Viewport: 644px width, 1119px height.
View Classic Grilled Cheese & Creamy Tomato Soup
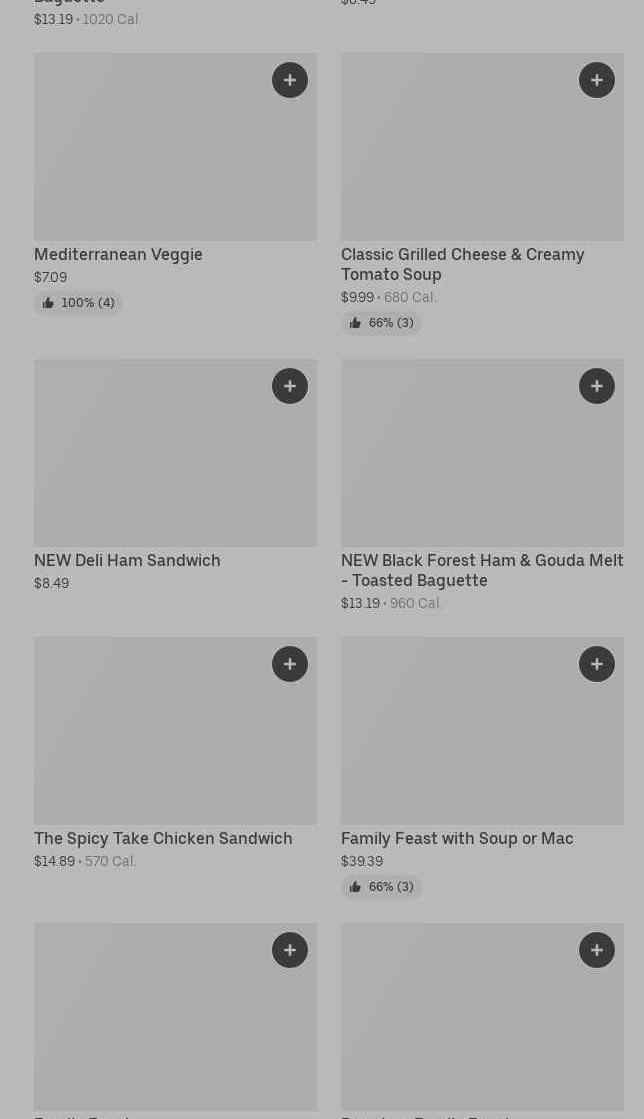click(x=462, y=264)
